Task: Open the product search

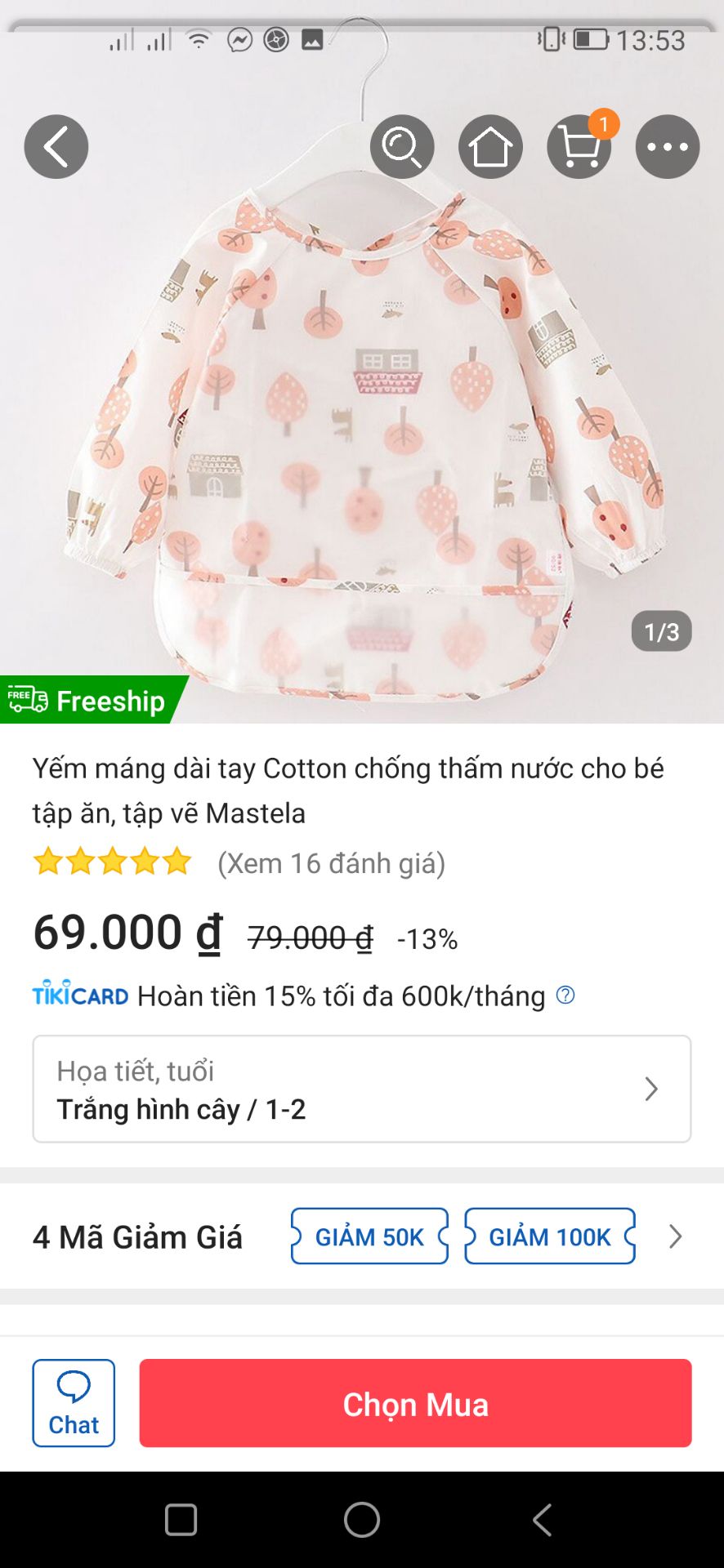Action: [402, 146]
